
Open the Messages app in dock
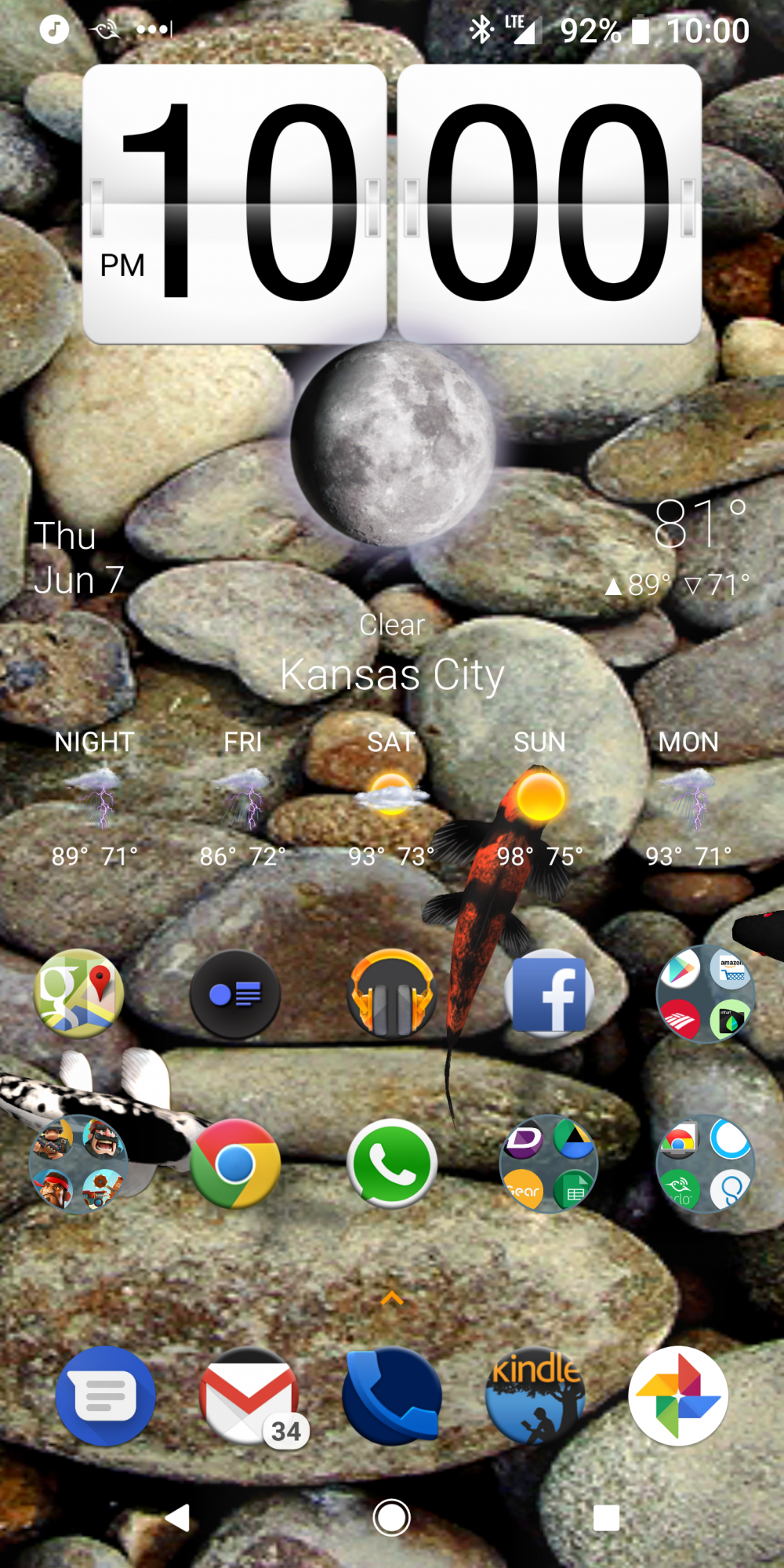click(106, 1396)
